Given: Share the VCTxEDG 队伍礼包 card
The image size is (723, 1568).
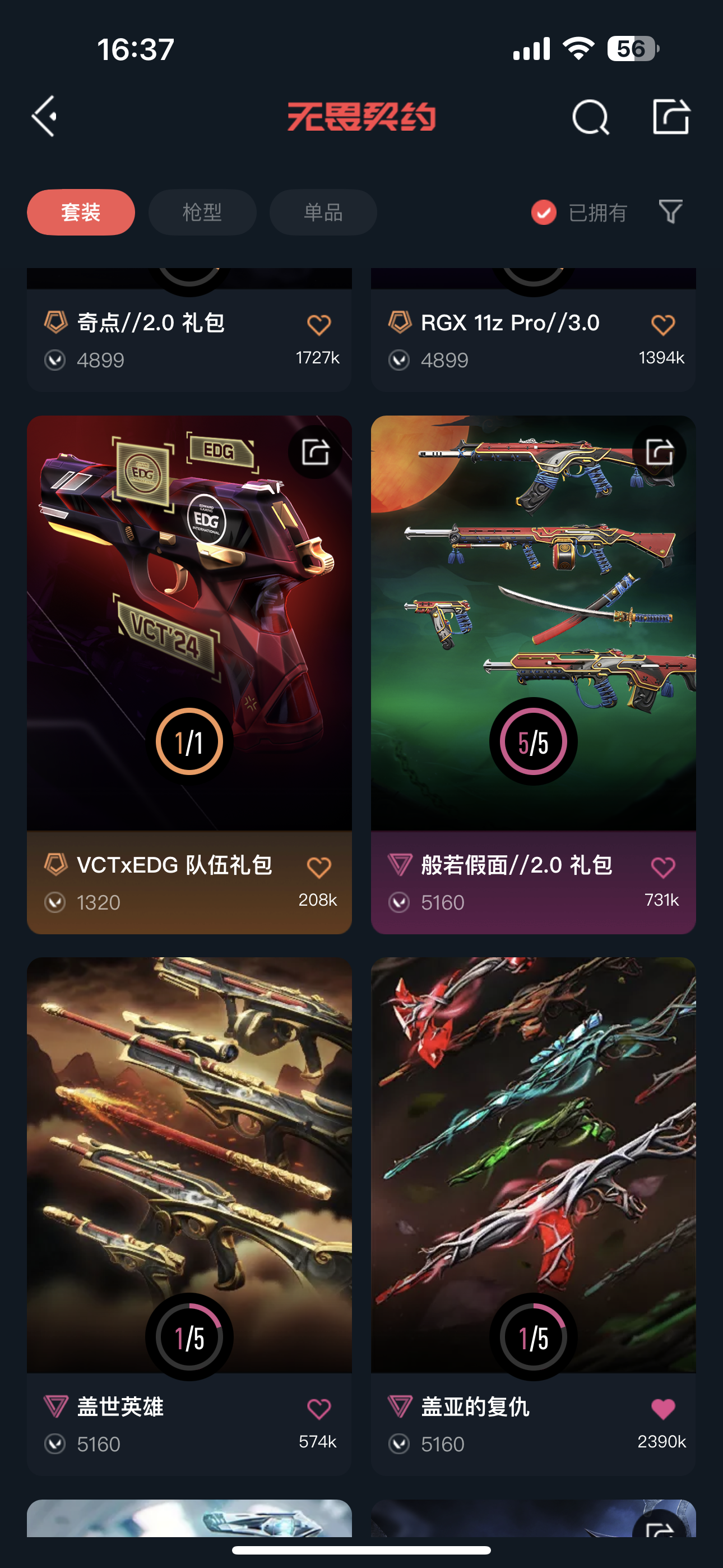Looking at the screenshot, I should pyautogui.click(x=315, y=452).
